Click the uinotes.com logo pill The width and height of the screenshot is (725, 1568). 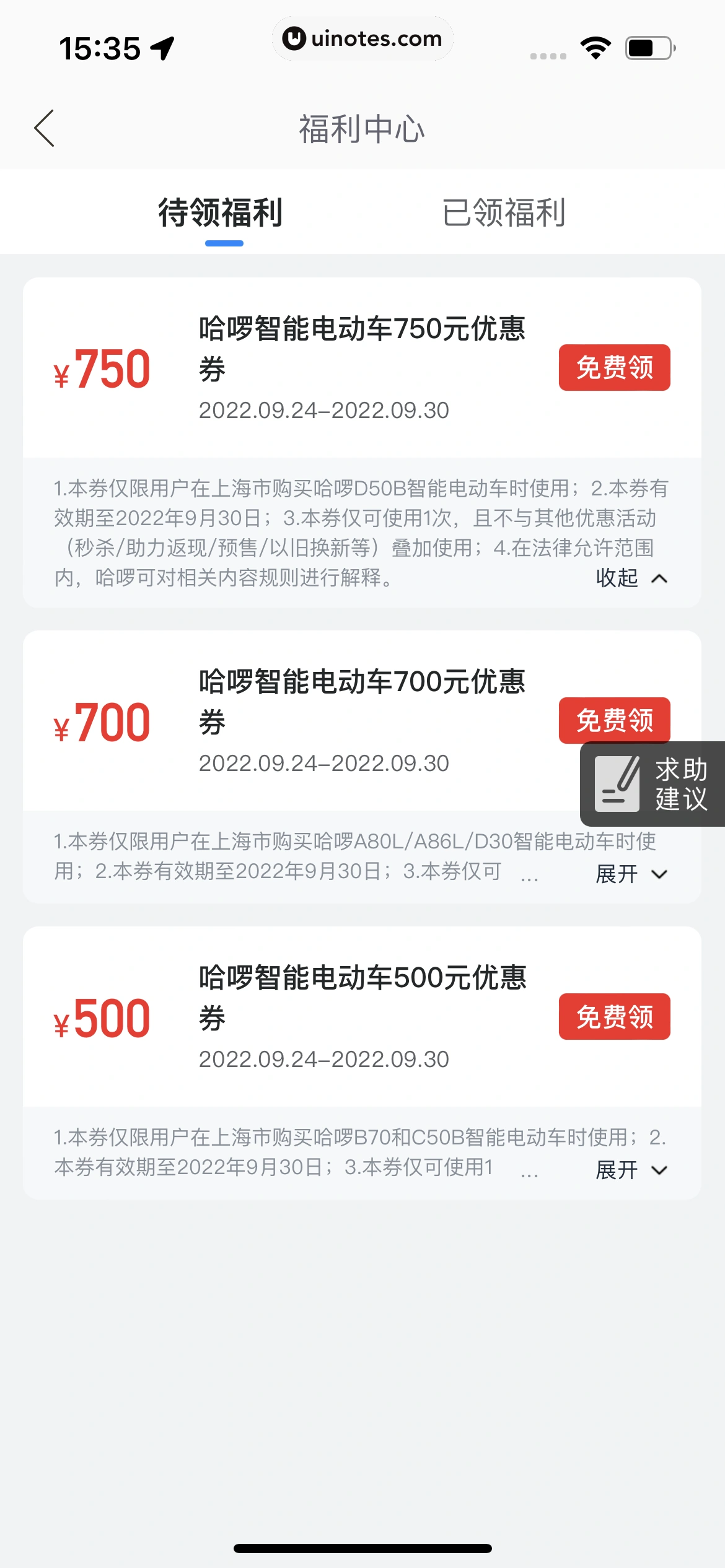tap(362, 38)
